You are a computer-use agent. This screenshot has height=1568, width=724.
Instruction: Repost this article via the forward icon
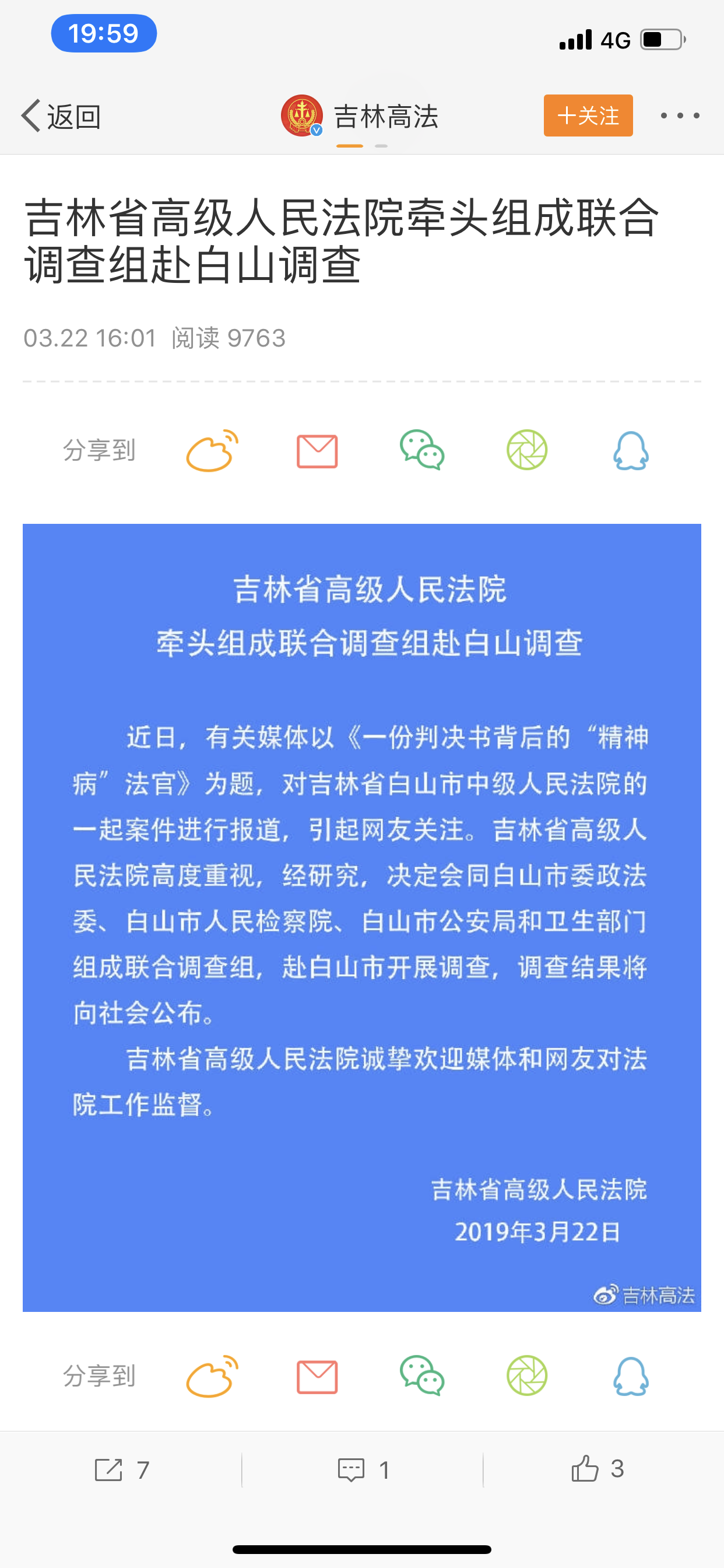pos(121,1469)
